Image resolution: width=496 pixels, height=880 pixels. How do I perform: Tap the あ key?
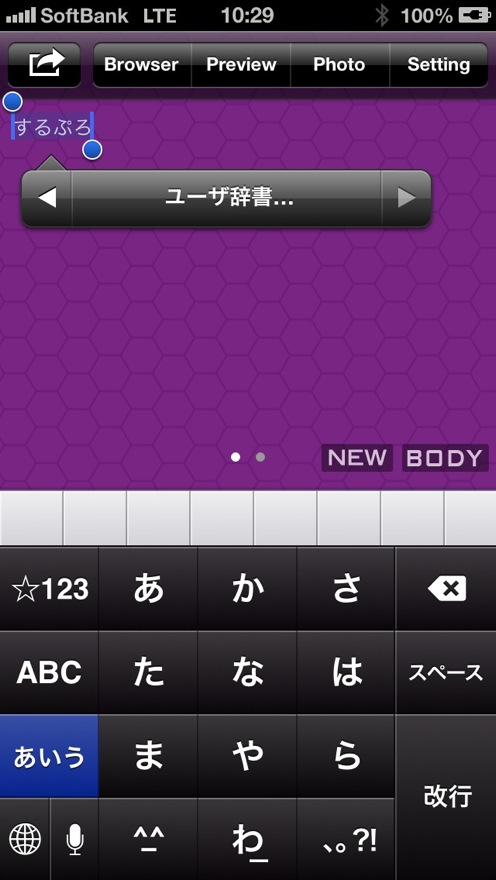[x=148, y=589]
